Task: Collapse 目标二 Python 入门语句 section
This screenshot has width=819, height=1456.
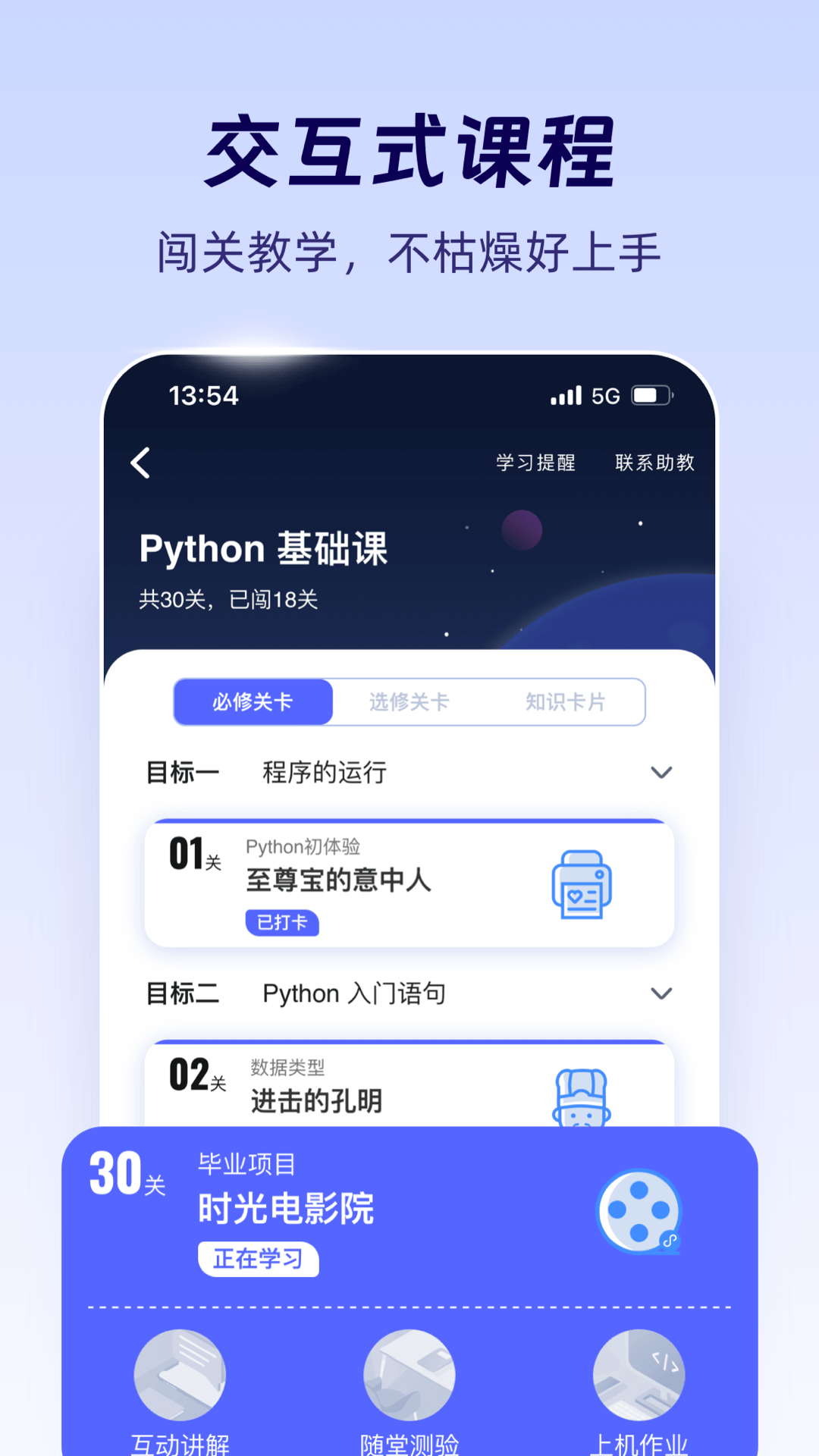Action: click(662, 993)
